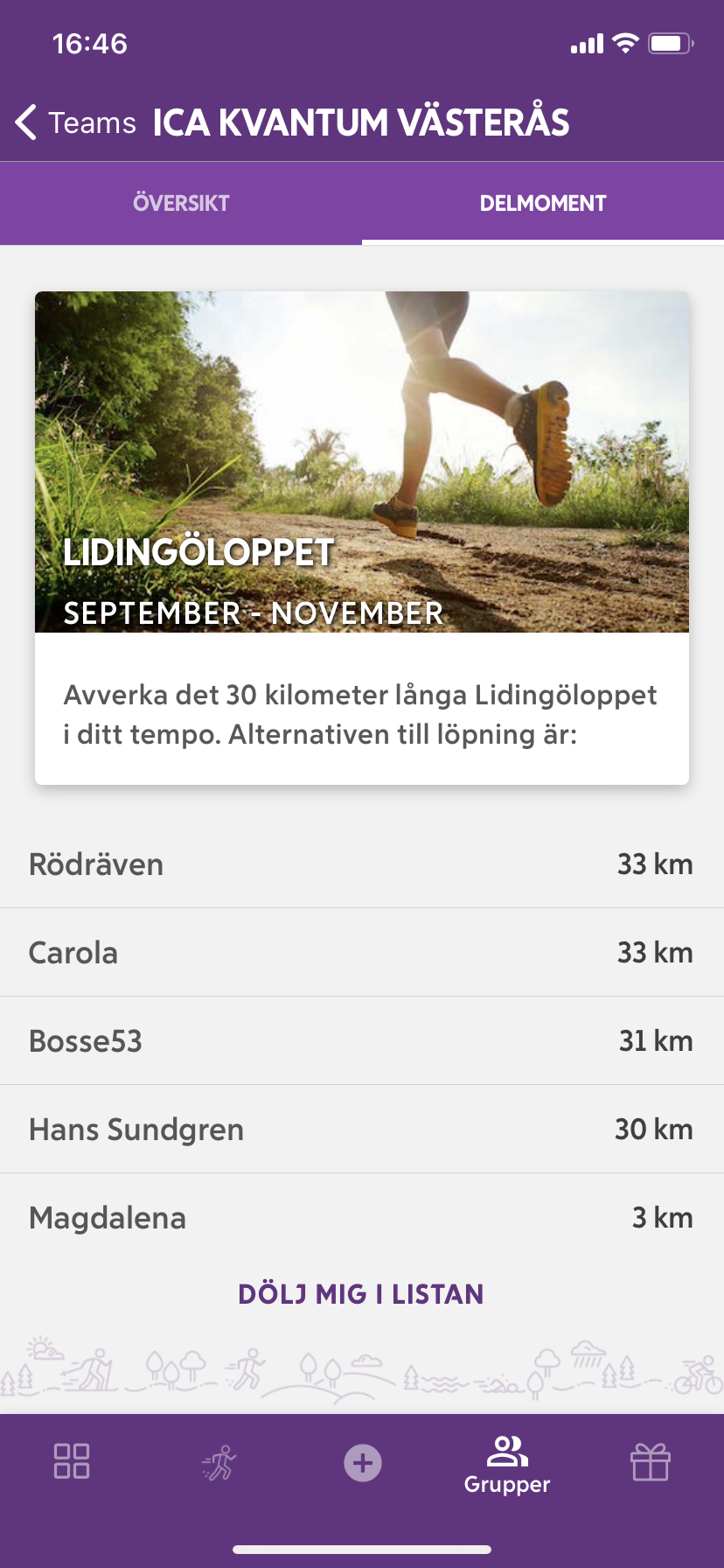Open the gift rewards tab
724x1568 pixels.
click(651, 1461)
